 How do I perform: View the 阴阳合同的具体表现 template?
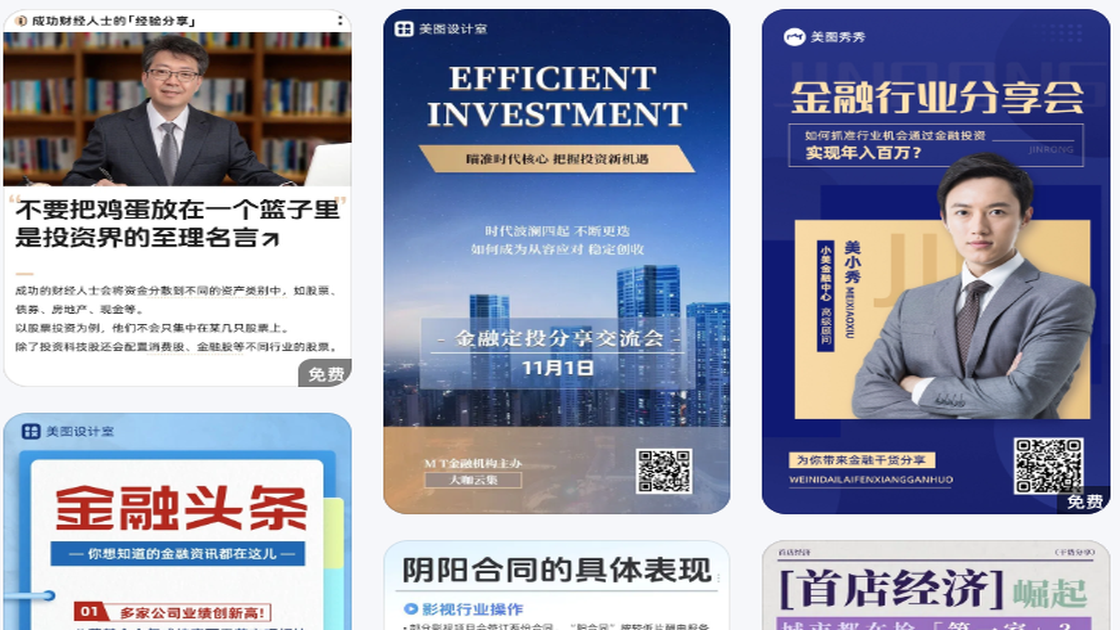tap(556, 587)
